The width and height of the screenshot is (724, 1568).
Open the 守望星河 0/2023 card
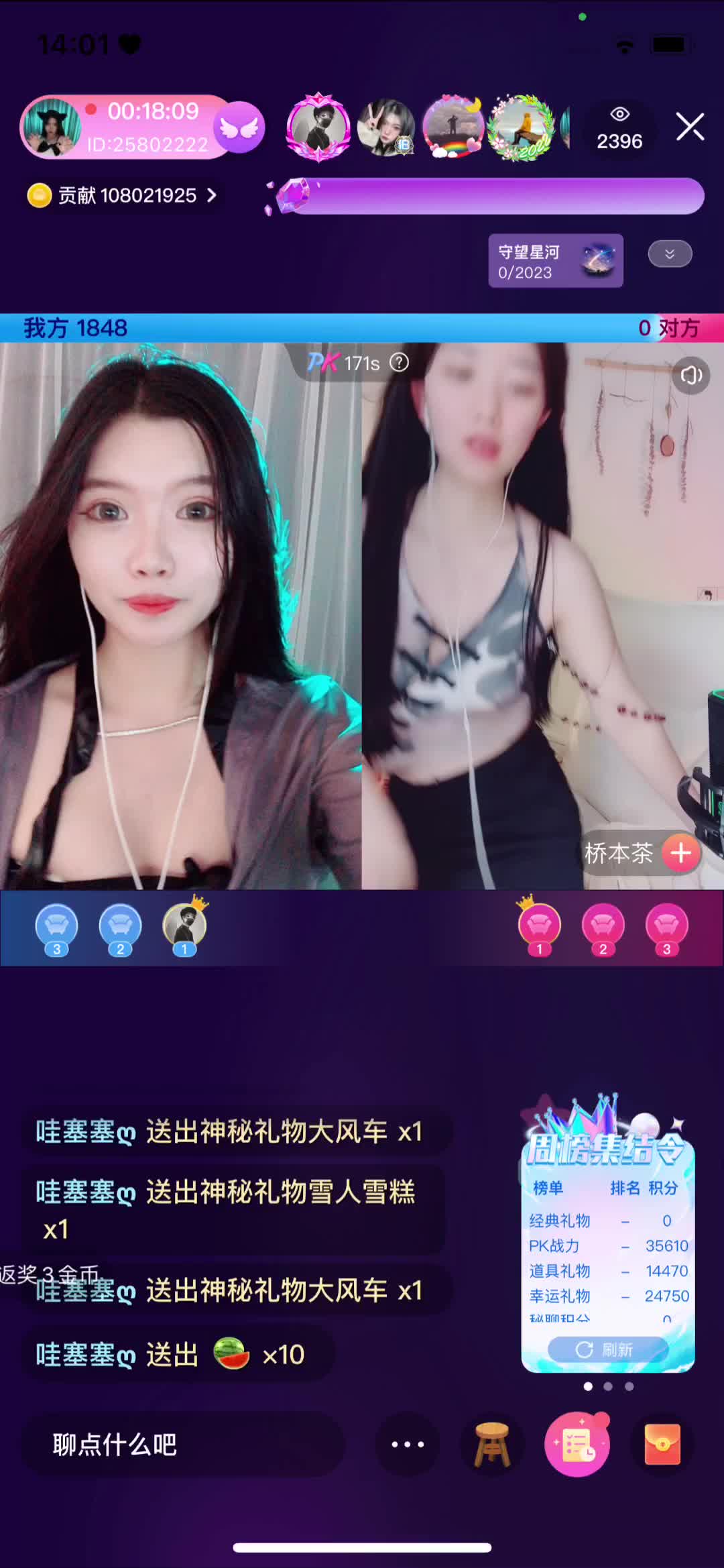click(x=555, y=261)
